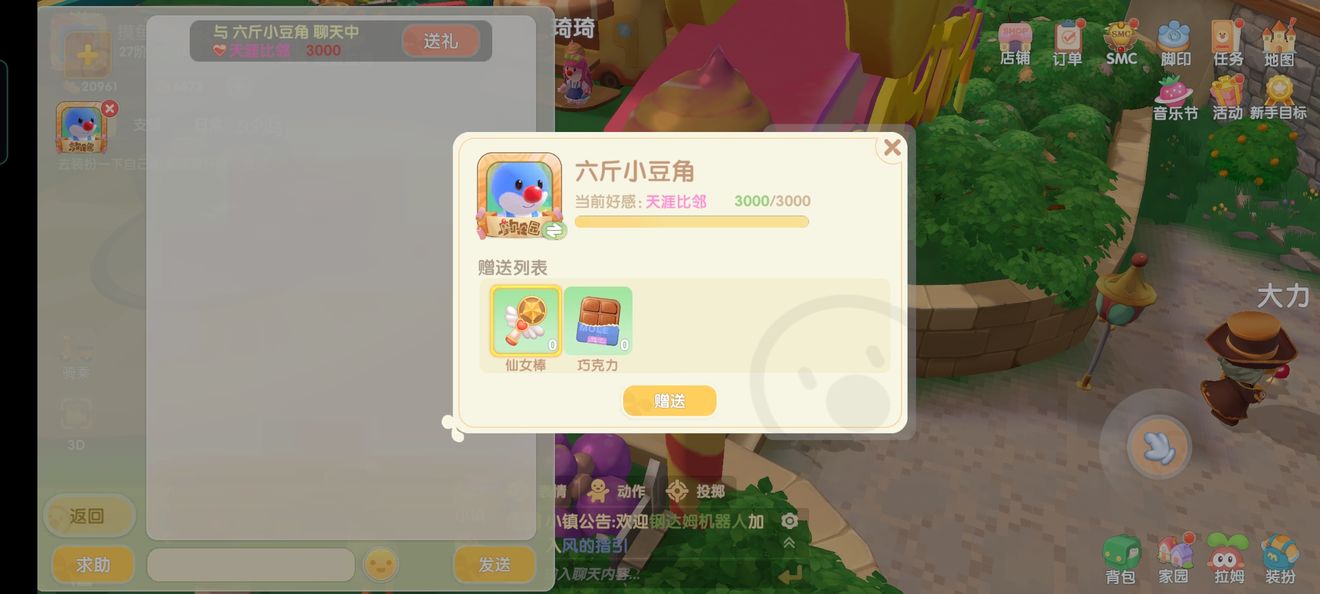
Task: Tap 发送 to send message
Action: [x=494, y=564]
